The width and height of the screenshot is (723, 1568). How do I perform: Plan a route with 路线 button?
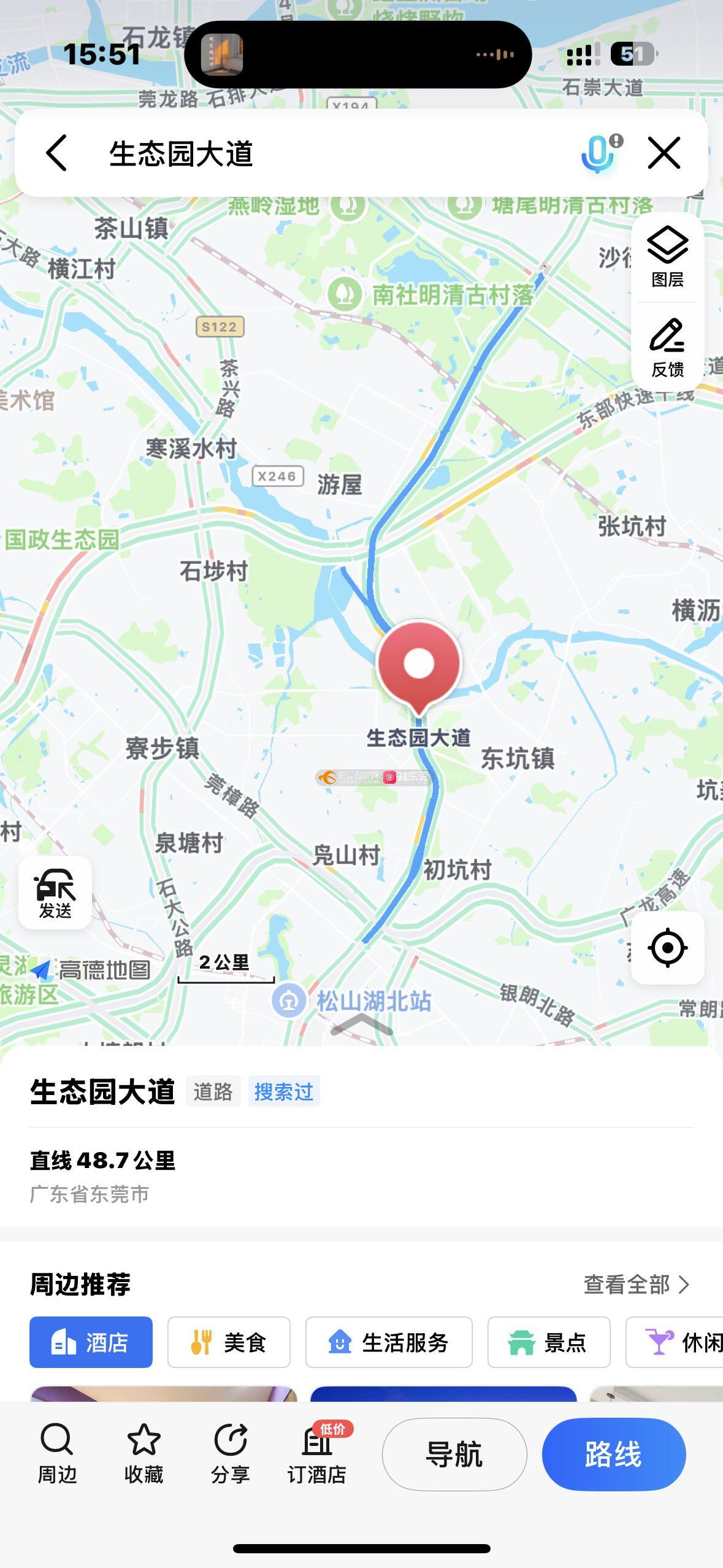[x=613, y=1455]
